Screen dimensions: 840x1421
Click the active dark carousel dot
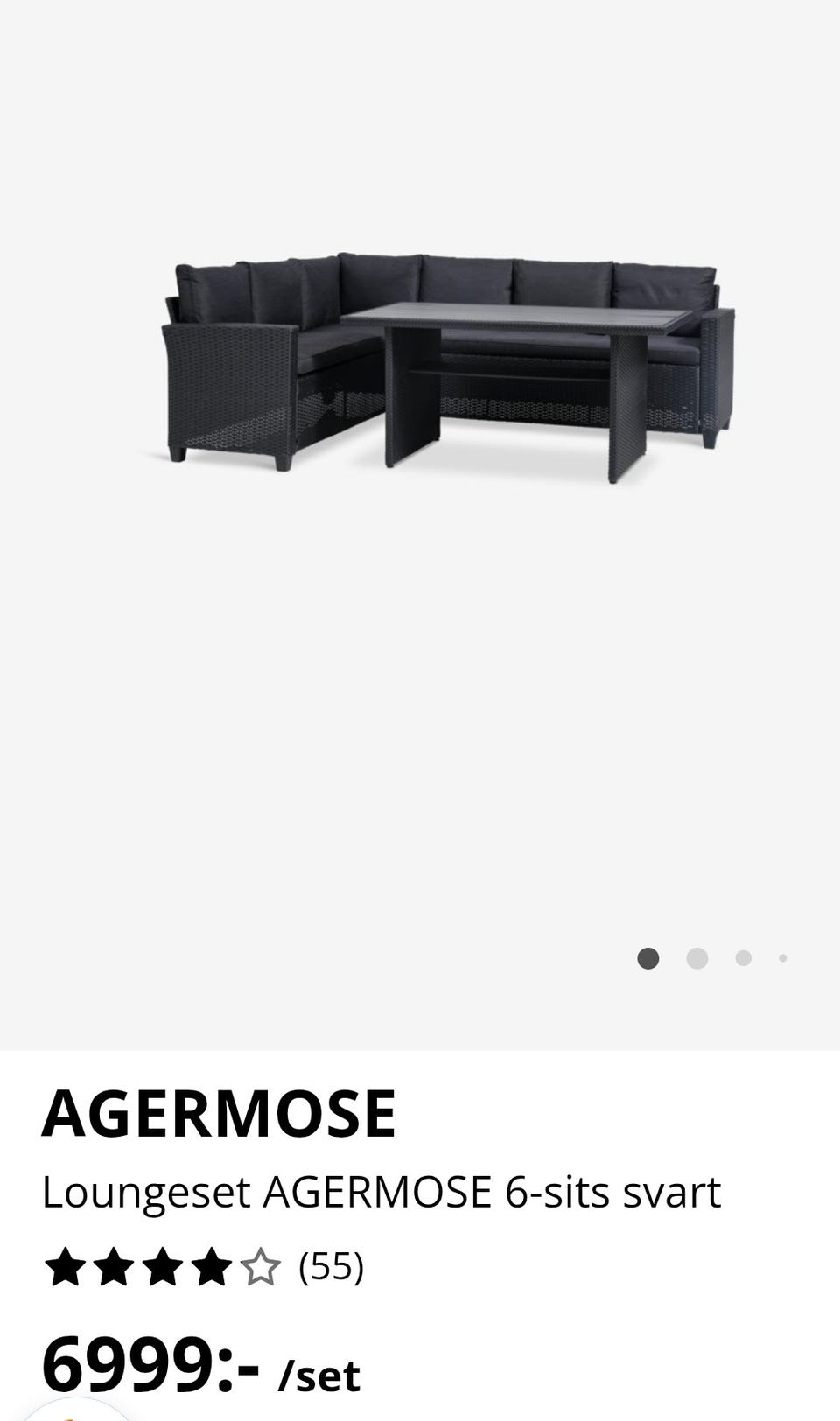647,959
